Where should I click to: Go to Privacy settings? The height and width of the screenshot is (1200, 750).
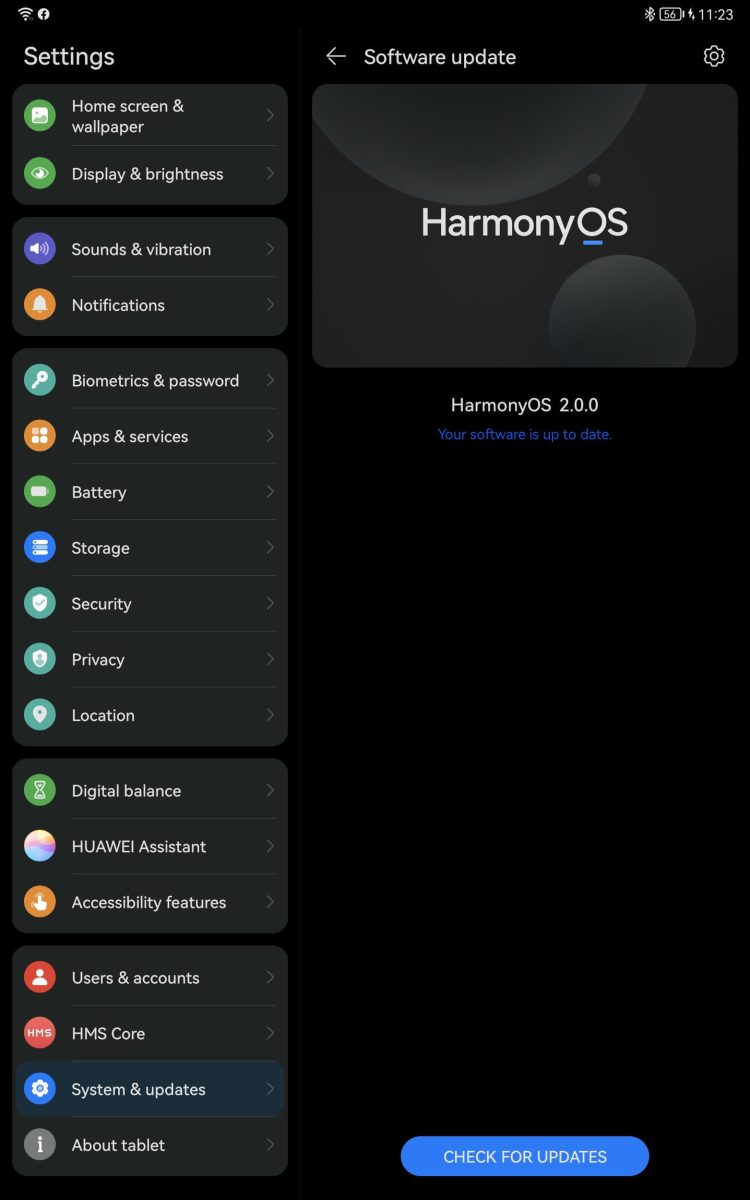tap(150, 660)
